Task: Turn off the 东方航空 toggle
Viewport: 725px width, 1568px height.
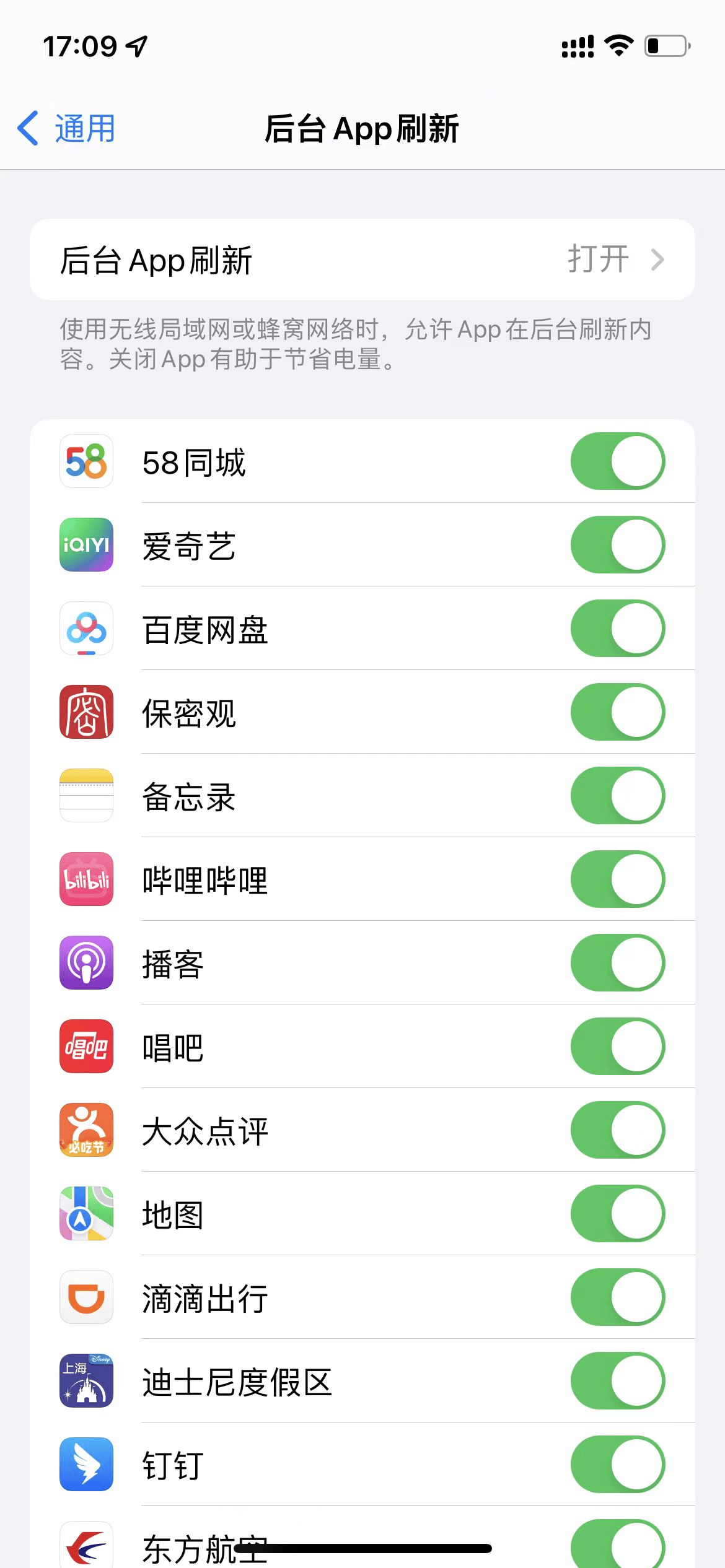Action: [617, 1545]
